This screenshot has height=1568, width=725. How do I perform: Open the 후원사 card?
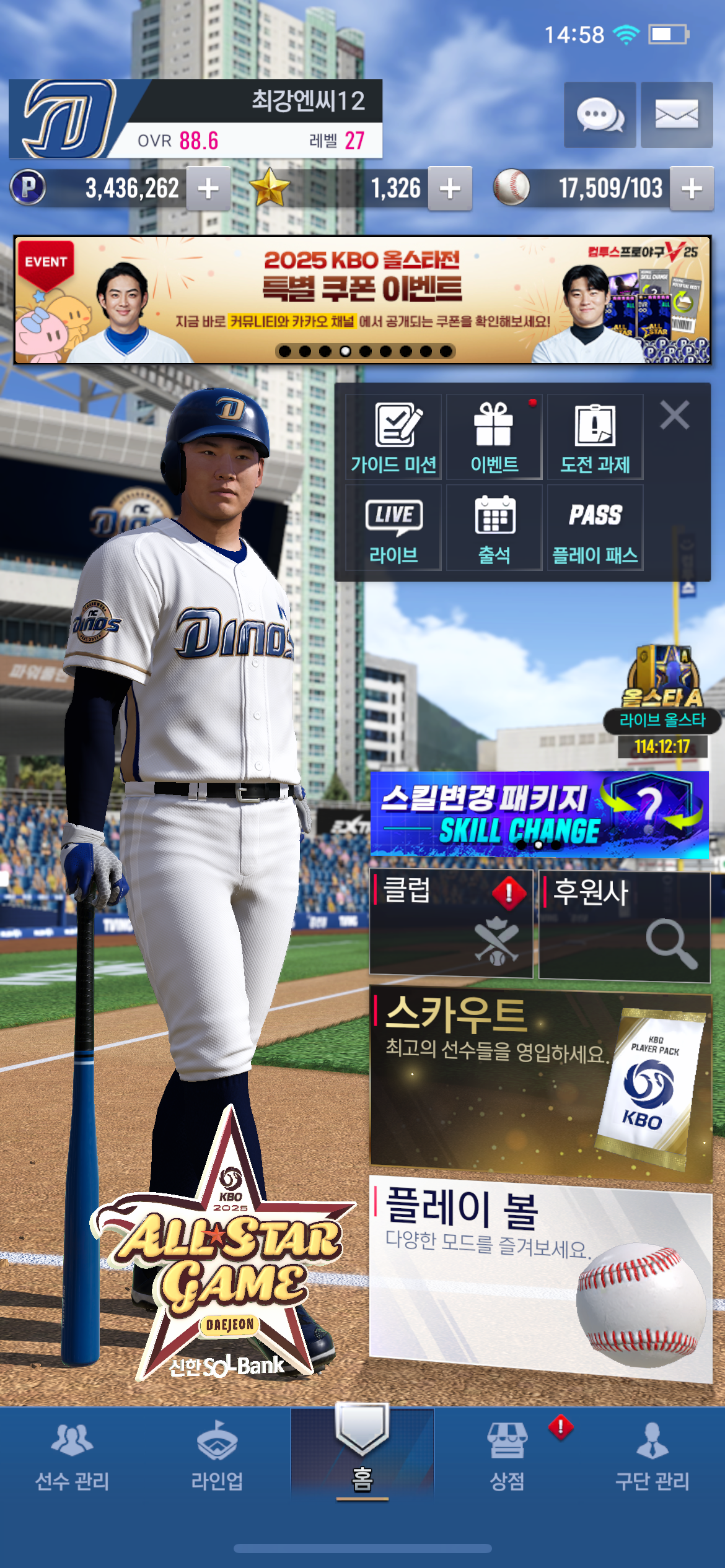[625, 926]
